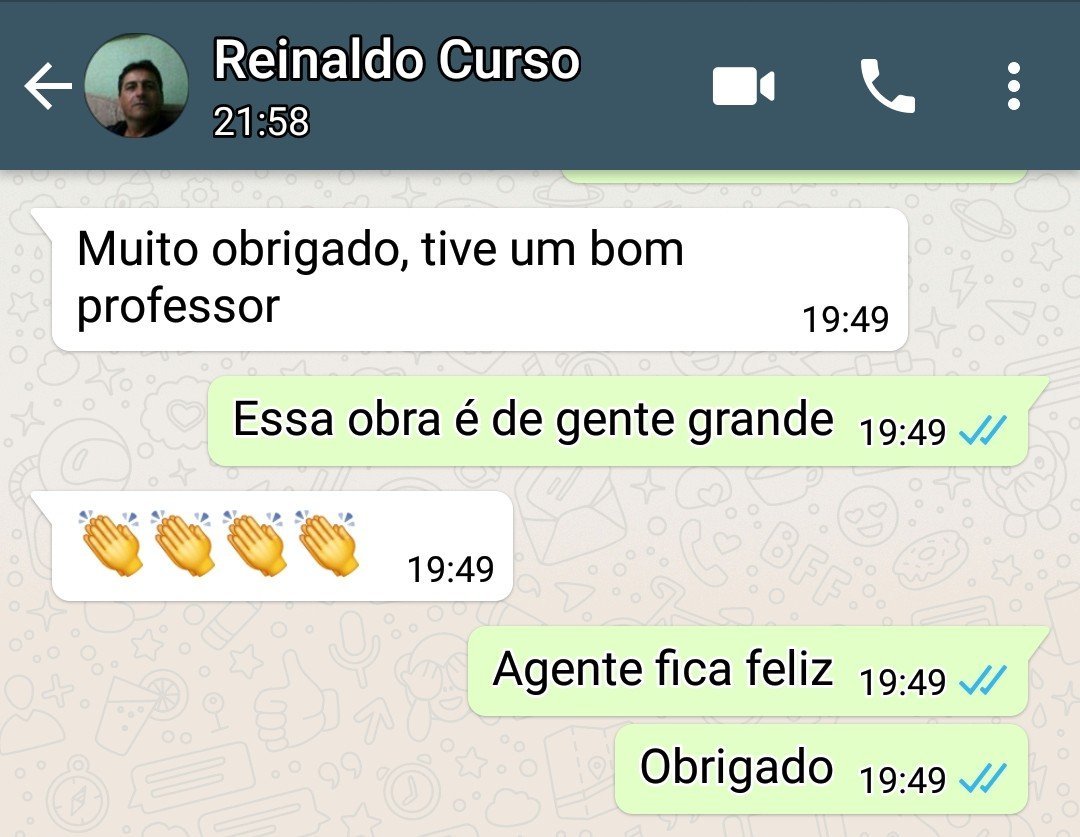The height and width of the screenshot is (837, 1080).
Task: Go back to the chats list
Action: point(46,86)
